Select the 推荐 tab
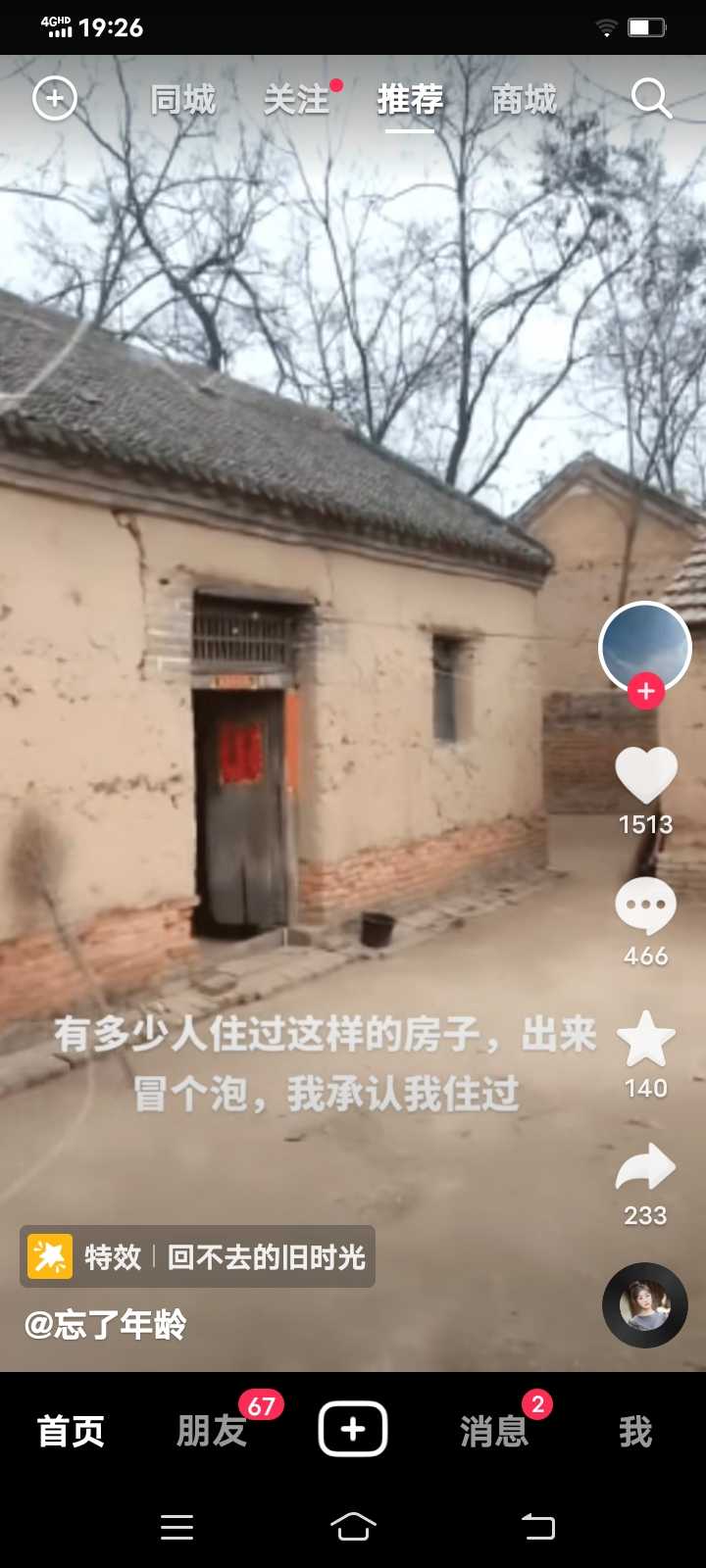 pos(410,100)
